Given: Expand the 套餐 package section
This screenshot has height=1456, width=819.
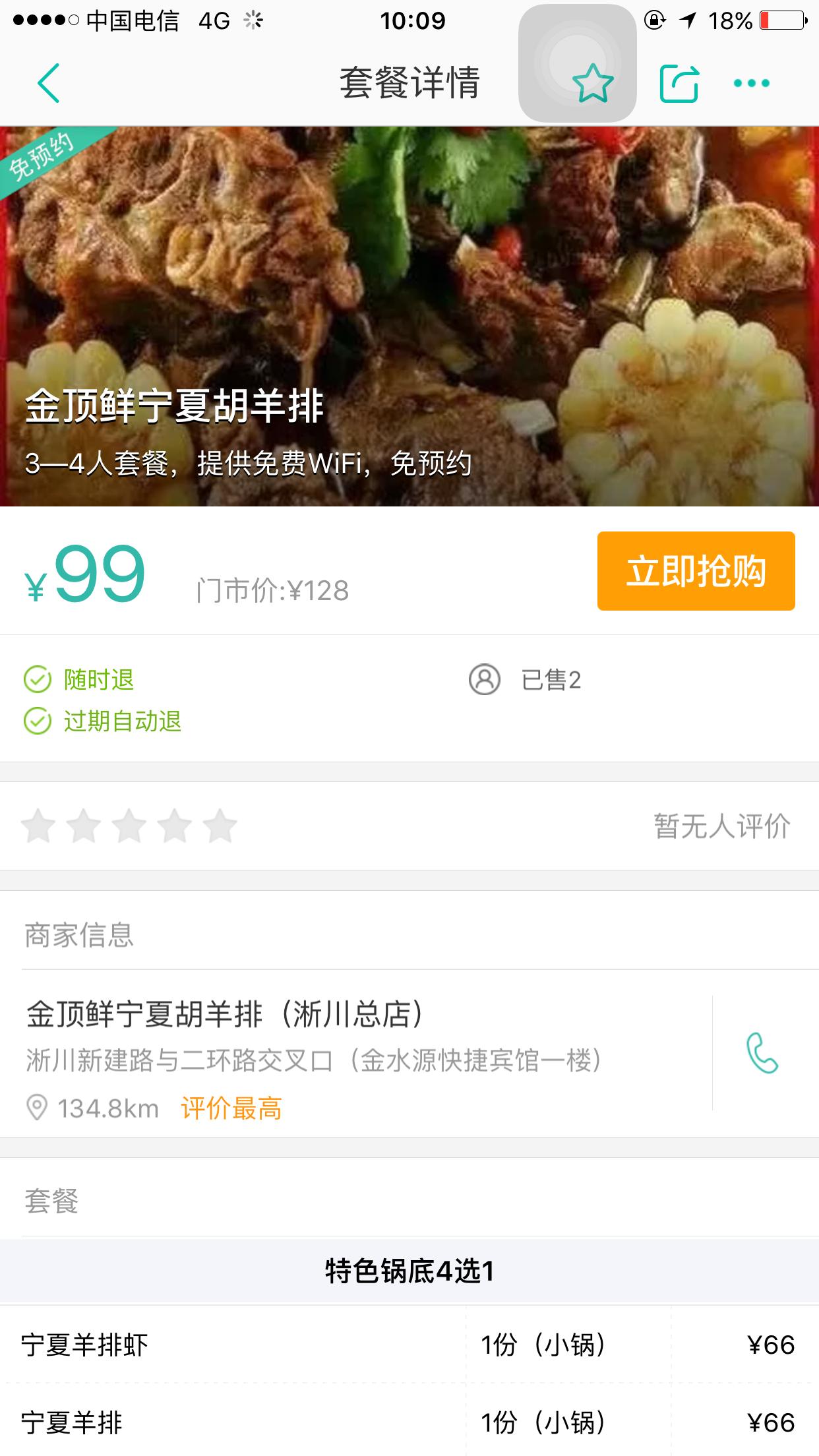Looking at the screenshot, I should click(49, 1199).
